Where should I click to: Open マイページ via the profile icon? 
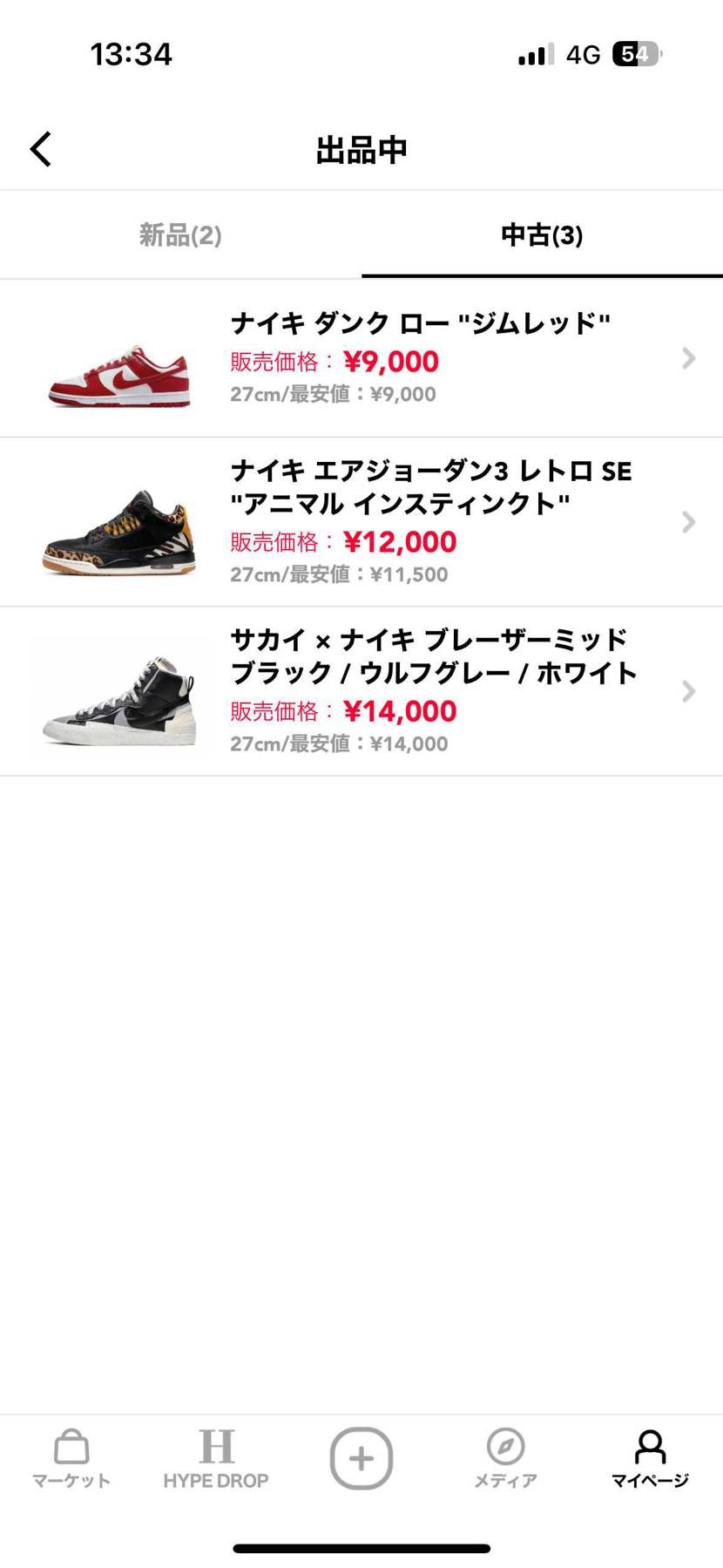[x=648, y=1456]
